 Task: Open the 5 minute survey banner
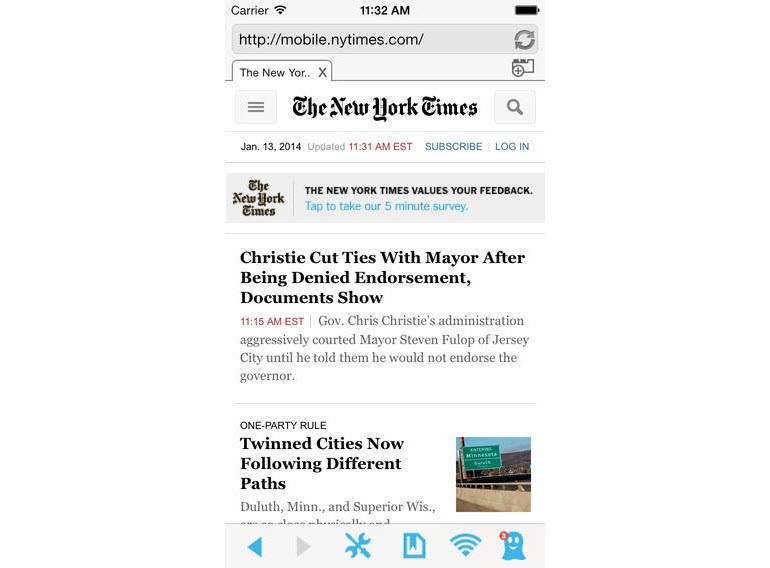[385, 198]
